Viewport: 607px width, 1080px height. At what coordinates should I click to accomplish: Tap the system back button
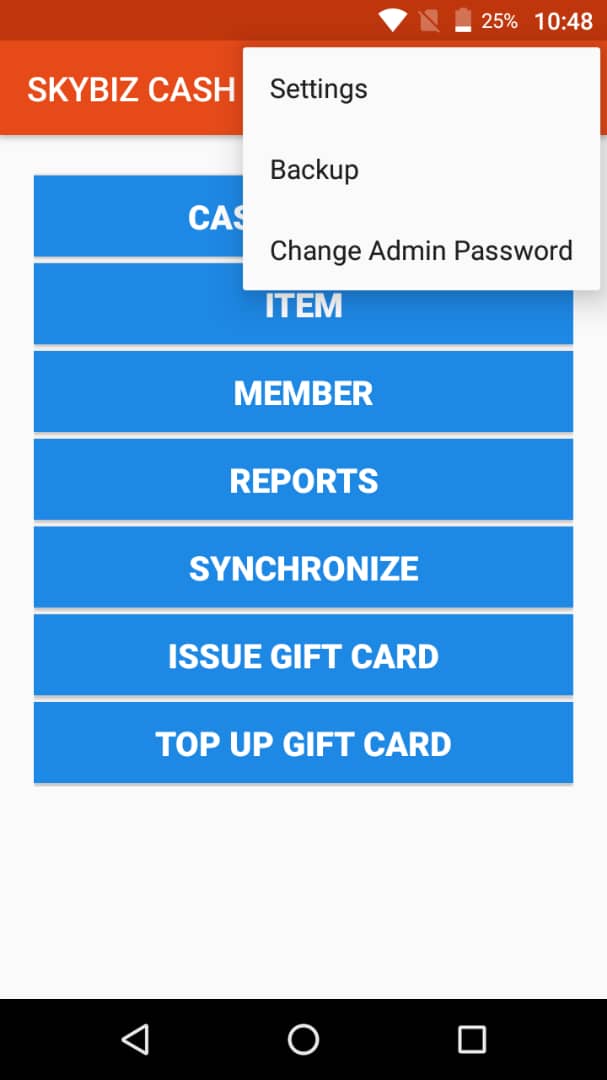pyautogui.click(x=135, y=1040)
